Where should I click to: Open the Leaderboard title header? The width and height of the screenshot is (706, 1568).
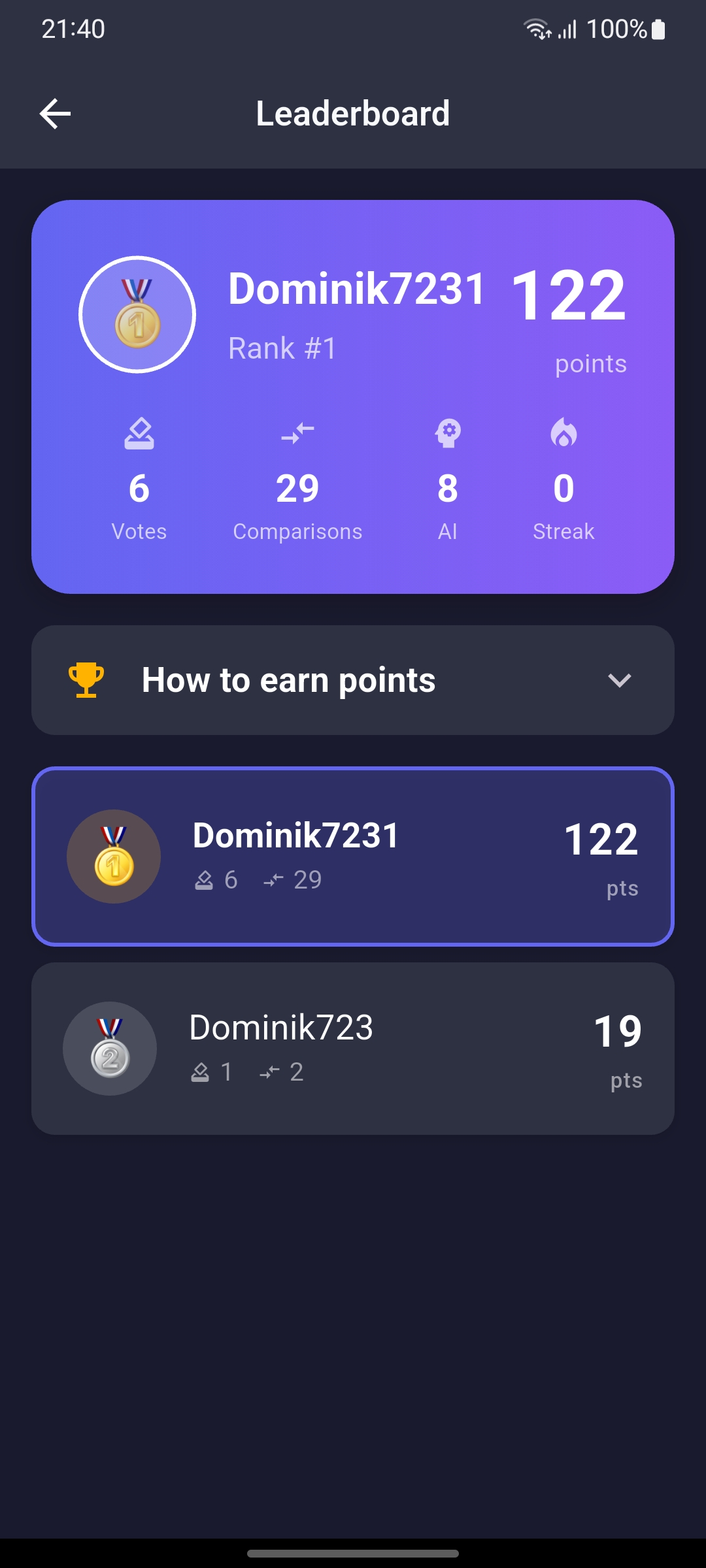(352, 112)
